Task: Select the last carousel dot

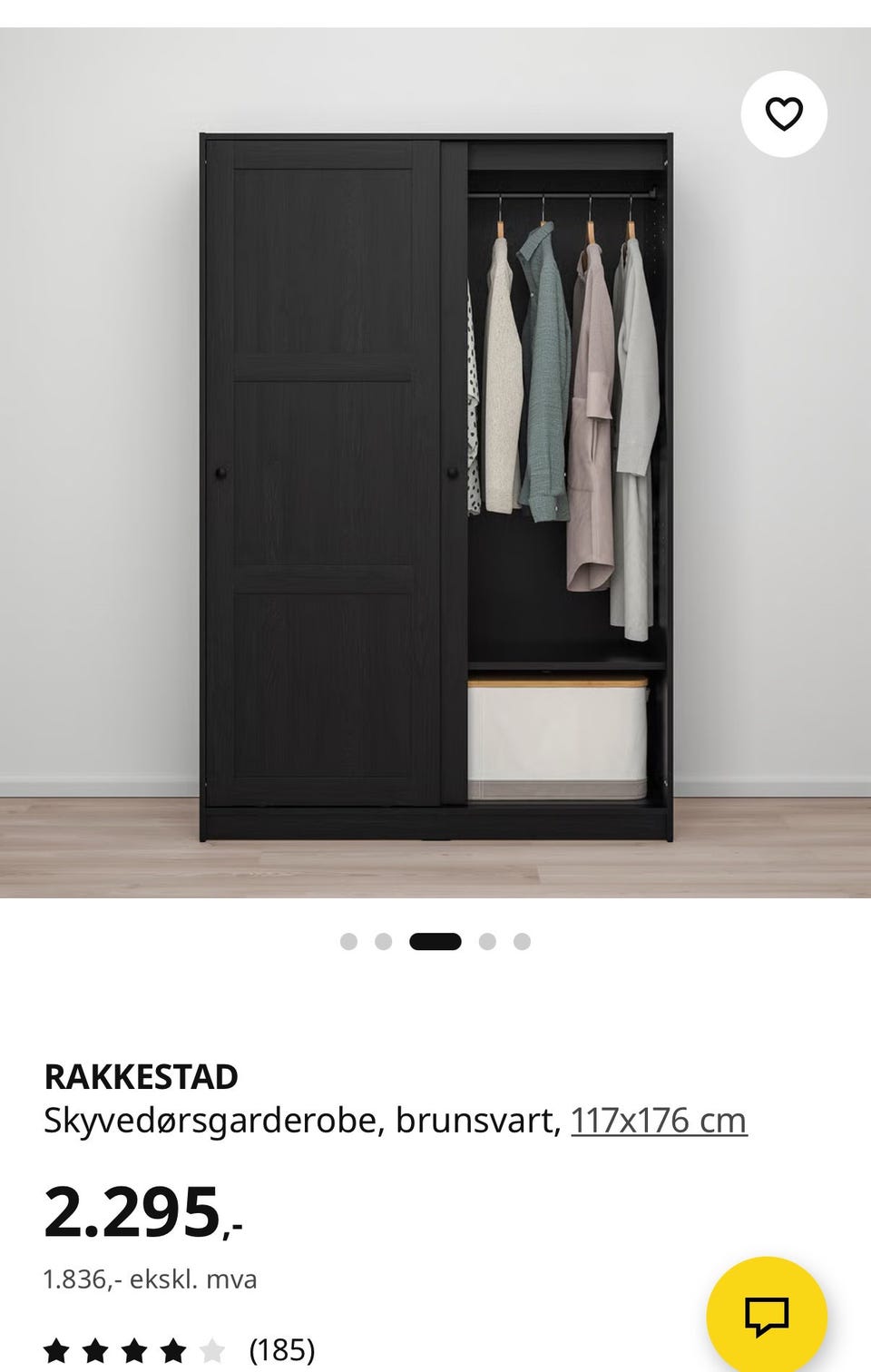Action: coord(522,941)
